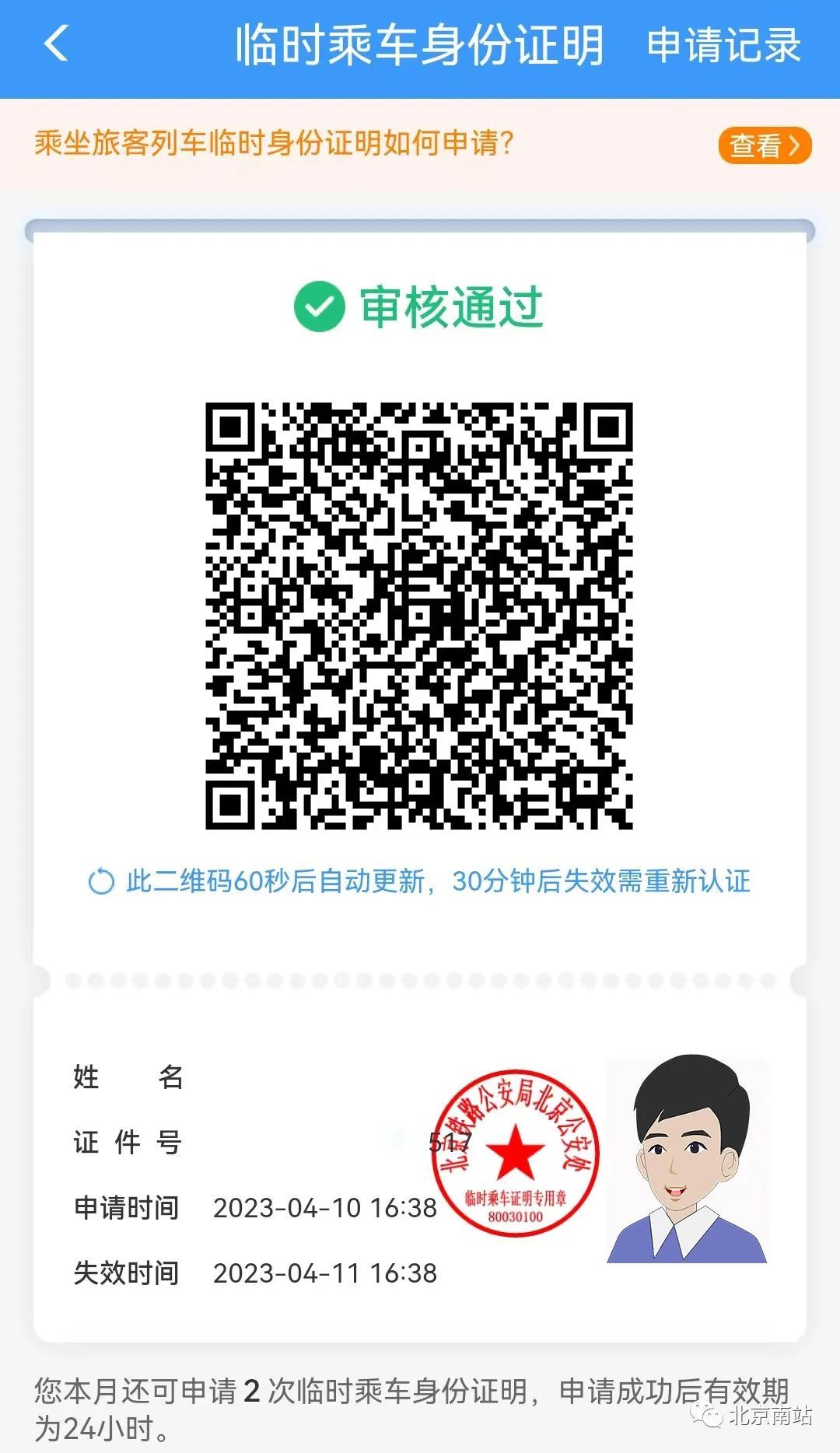Refresh the QR code via refresh icon
The height and width of the screenshot is (1453, 840).
pyautogui.click(x=101, y=881)
